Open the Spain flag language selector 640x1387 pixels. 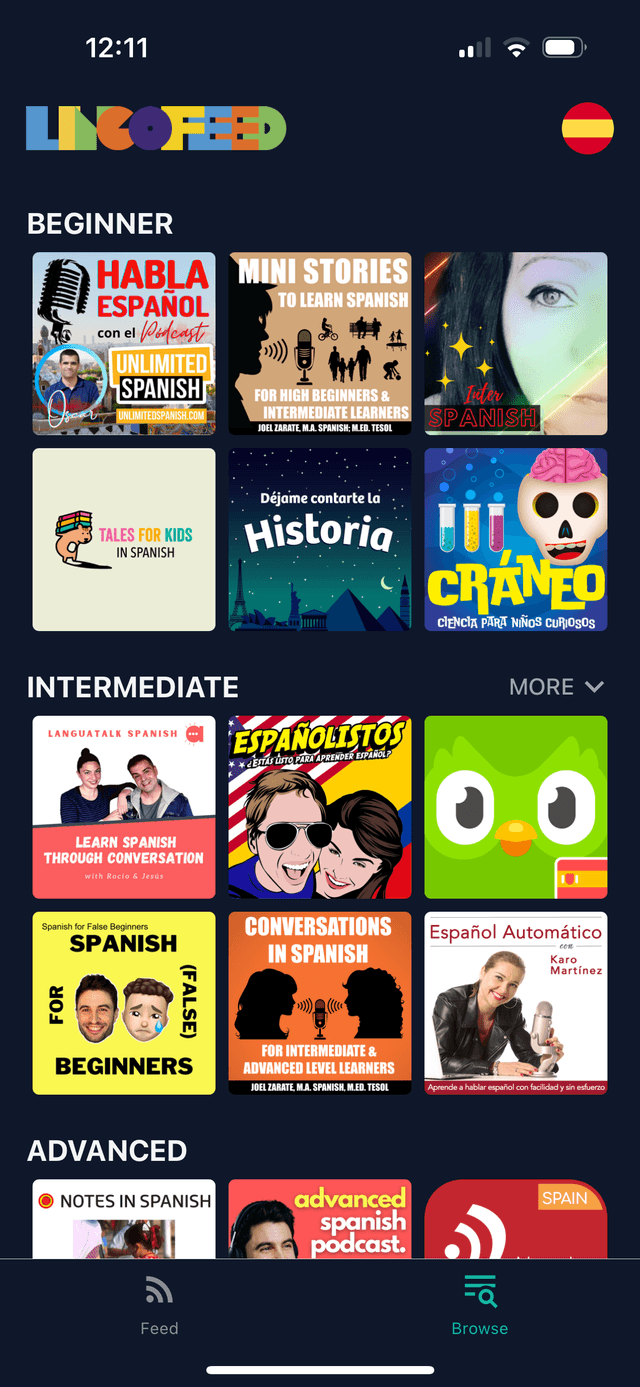point(588,128)
